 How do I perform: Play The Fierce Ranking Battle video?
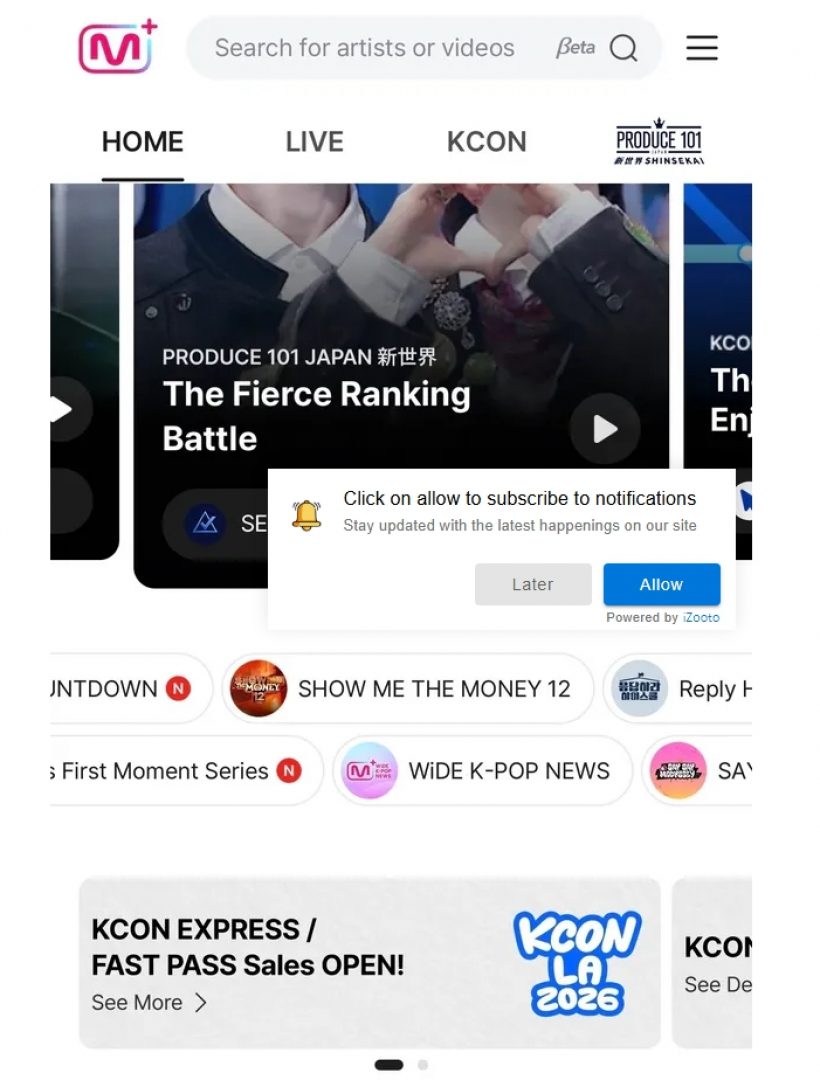click(605, 429)
